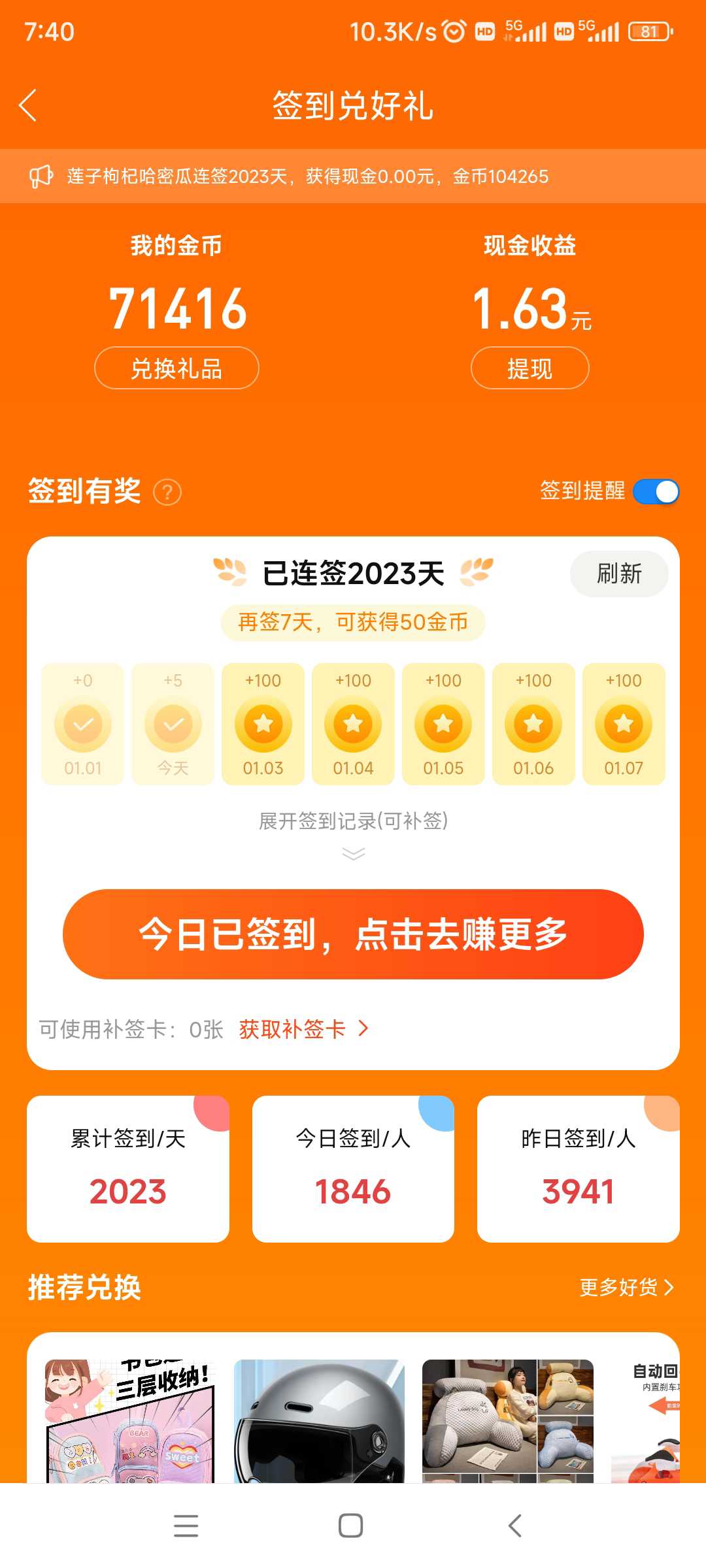Turn off the 签到提醒 switch
This screenshot has width=706, height=1568.
tap(656, 491)
